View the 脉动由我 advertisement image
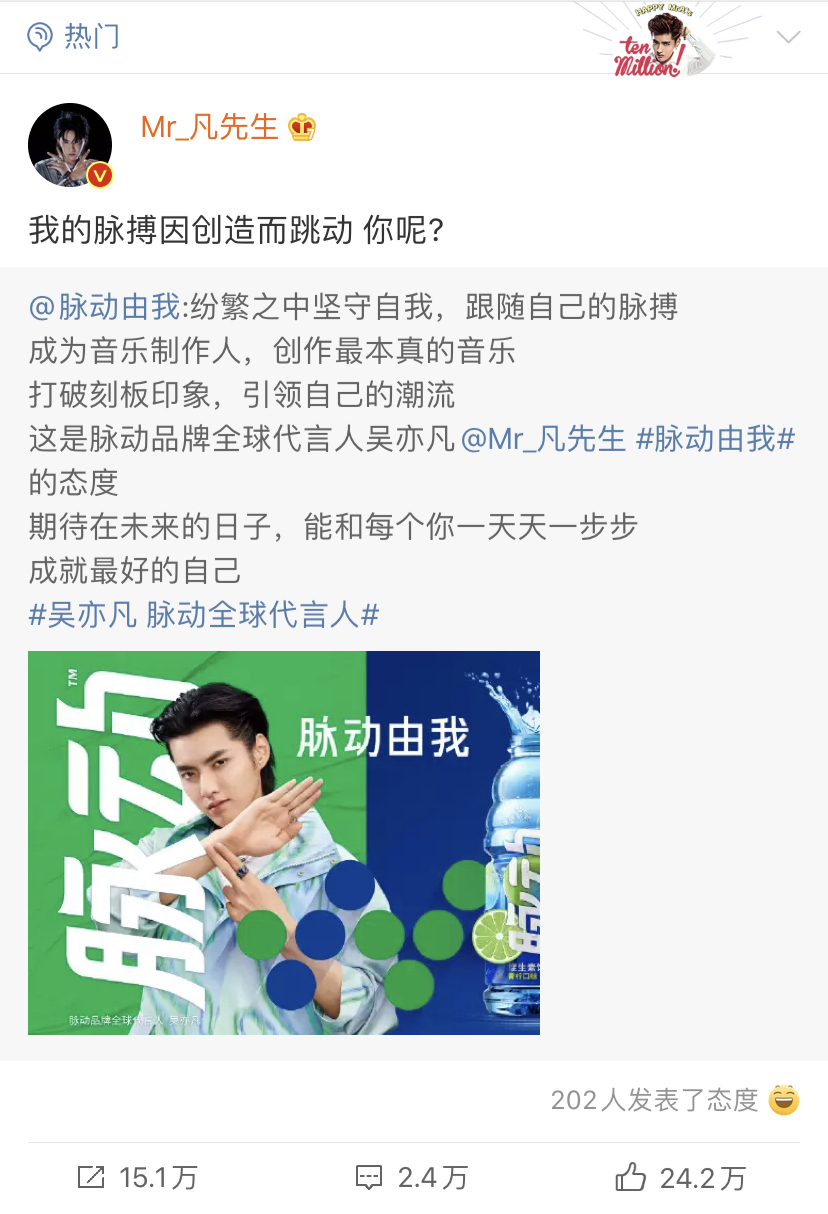The image size is (828, 1214). [284, 842]
